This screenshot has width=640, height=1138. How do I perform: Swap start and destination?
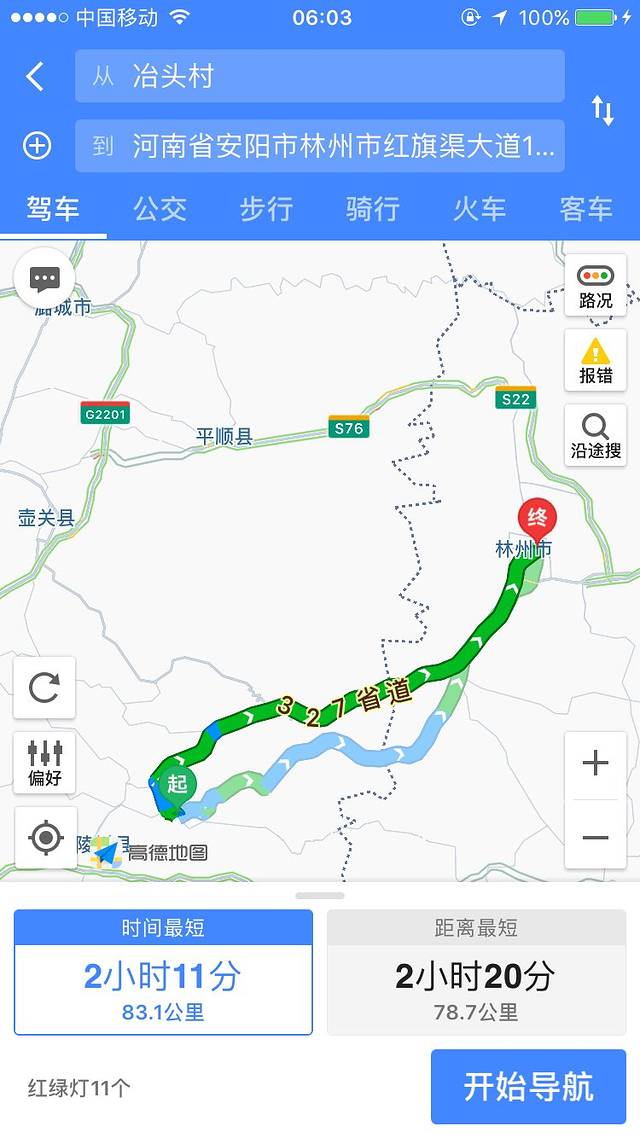click(x=602, y=111)
